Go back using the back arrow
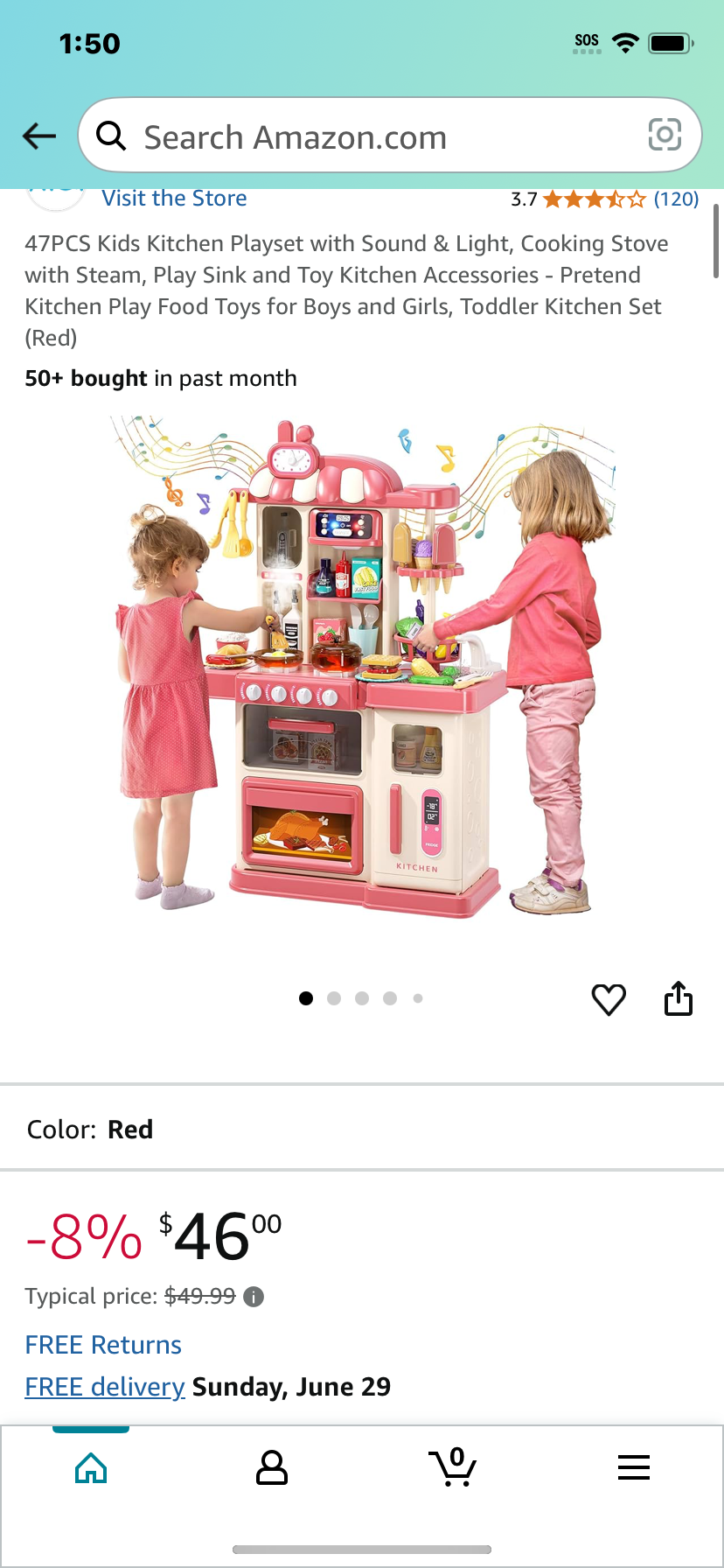The width and height of the screenshot is (724, 1568). [39, 136]
